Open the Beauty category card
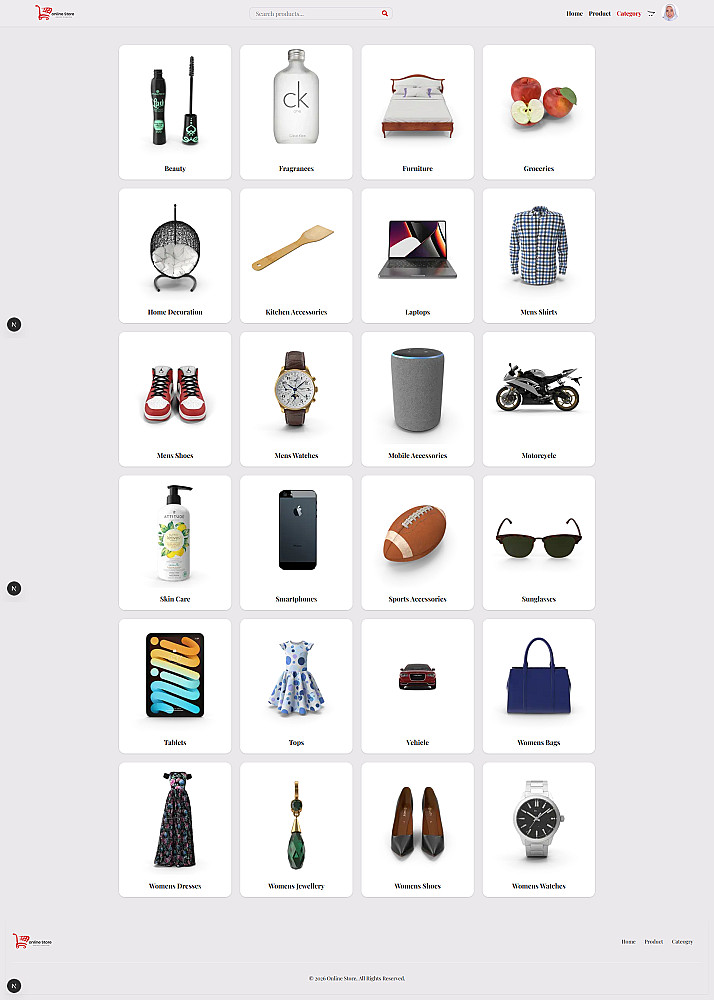This screenshot has width=714, height=1000. [x=175, y=112]
